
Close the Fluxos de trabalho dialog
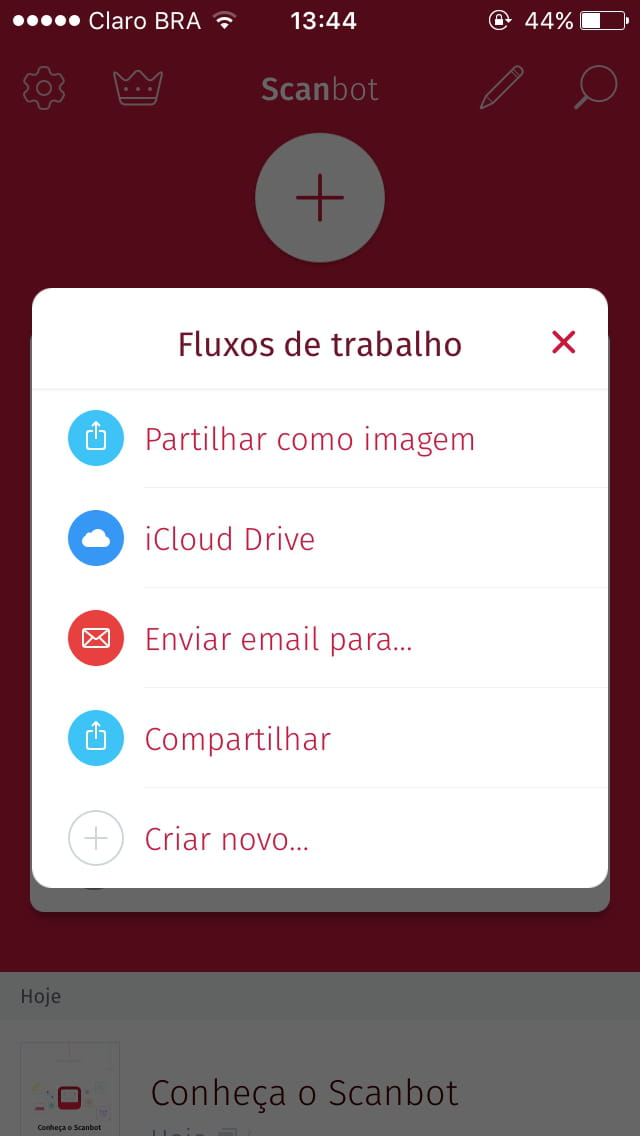[x=564, y=343]
